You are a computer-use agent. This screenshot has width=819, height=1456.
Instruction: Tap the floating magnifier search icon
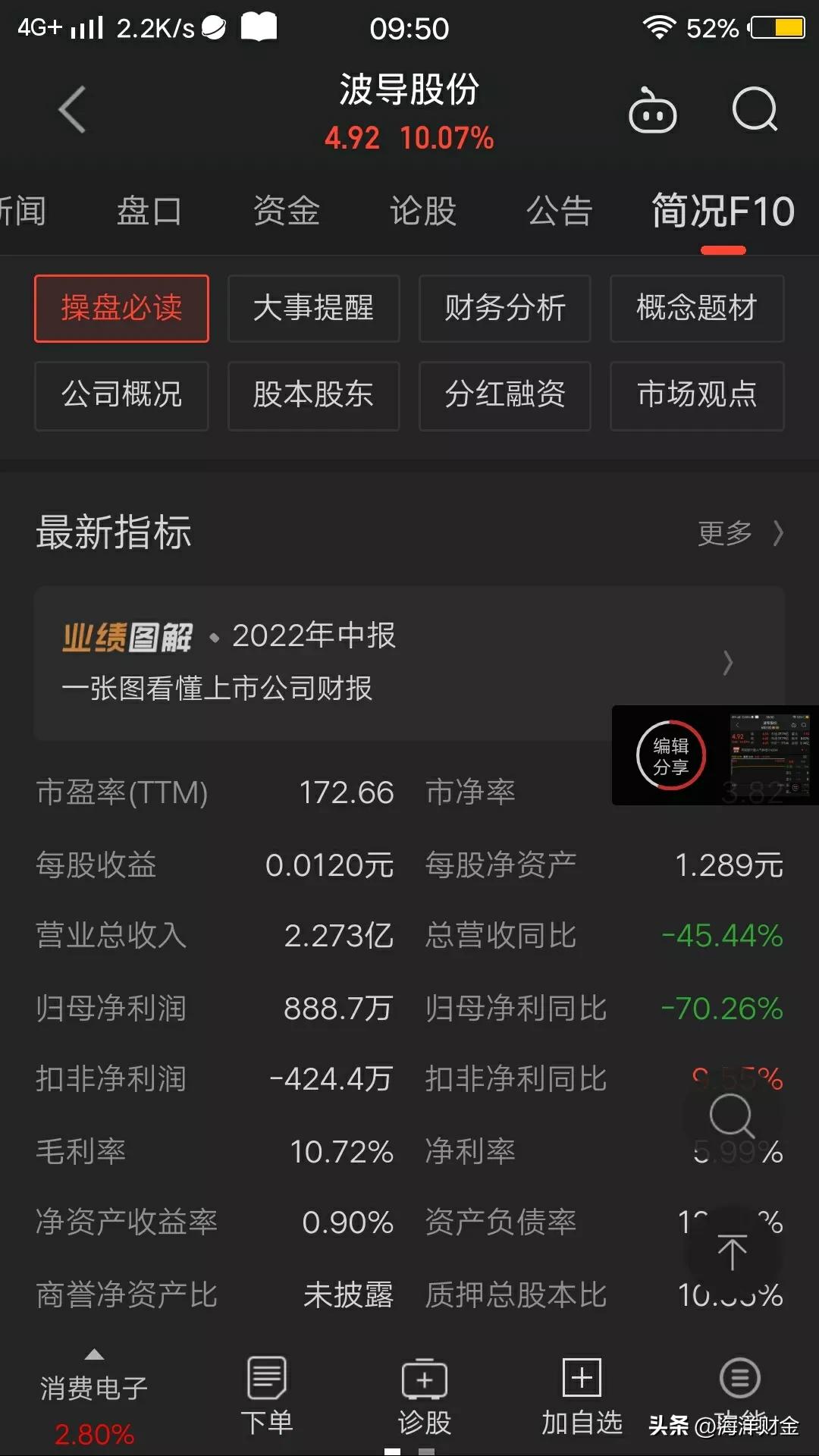(x=730, y=1116)
